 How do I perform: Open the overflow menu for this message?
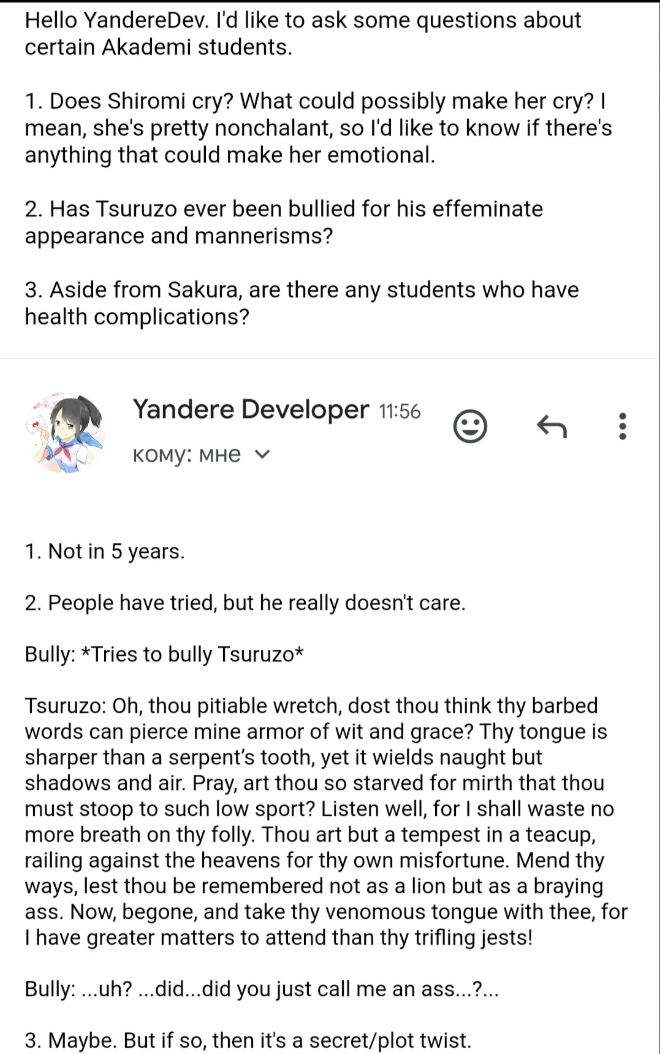click(x=623, y=427)
